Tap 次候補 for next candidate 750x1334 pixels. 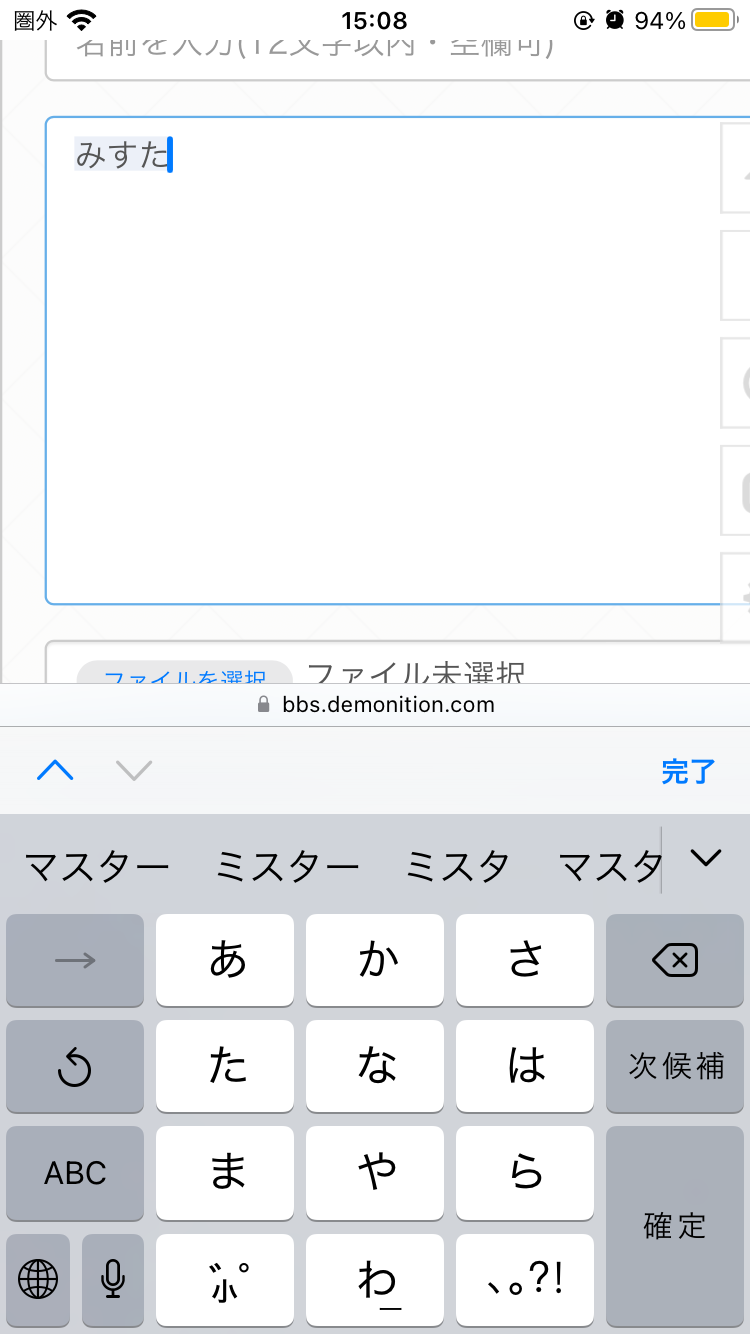coord(675,1066)
